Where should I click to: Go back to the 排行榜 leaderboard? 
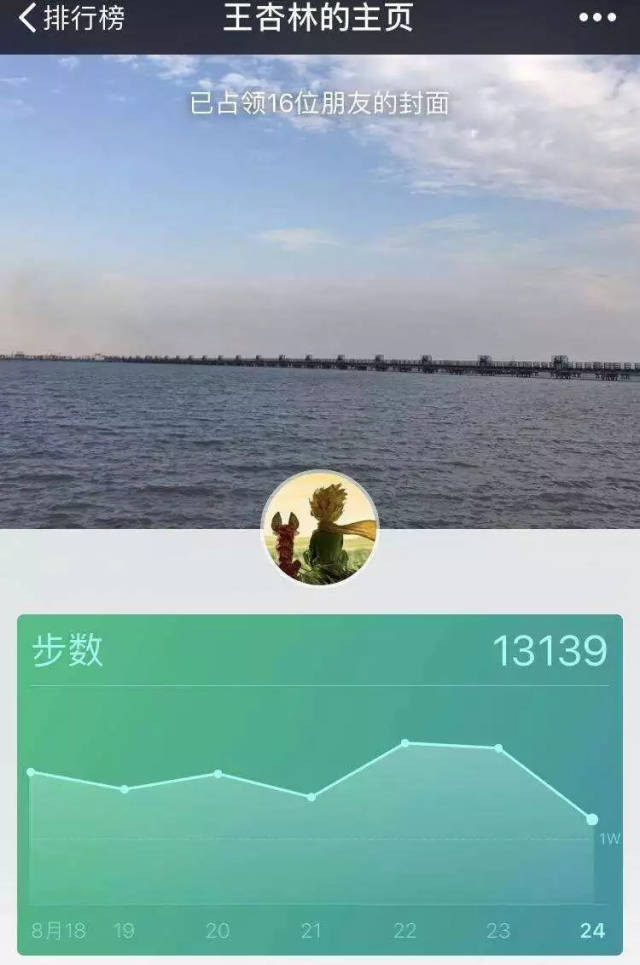(x=72, y=18)
